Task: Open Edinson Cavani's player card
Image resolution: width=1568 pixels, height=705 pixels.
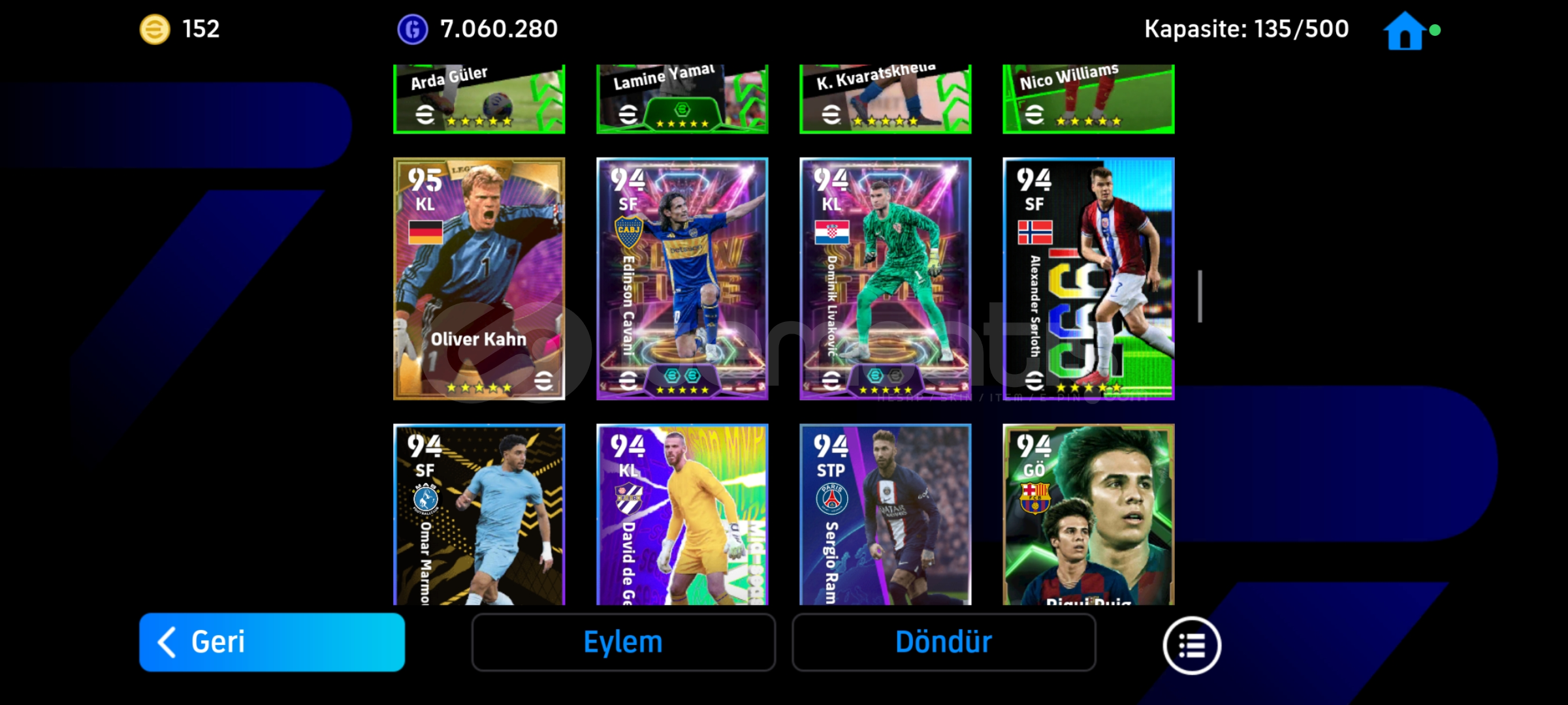Action: pyautogui.click(x=682, y=279)
